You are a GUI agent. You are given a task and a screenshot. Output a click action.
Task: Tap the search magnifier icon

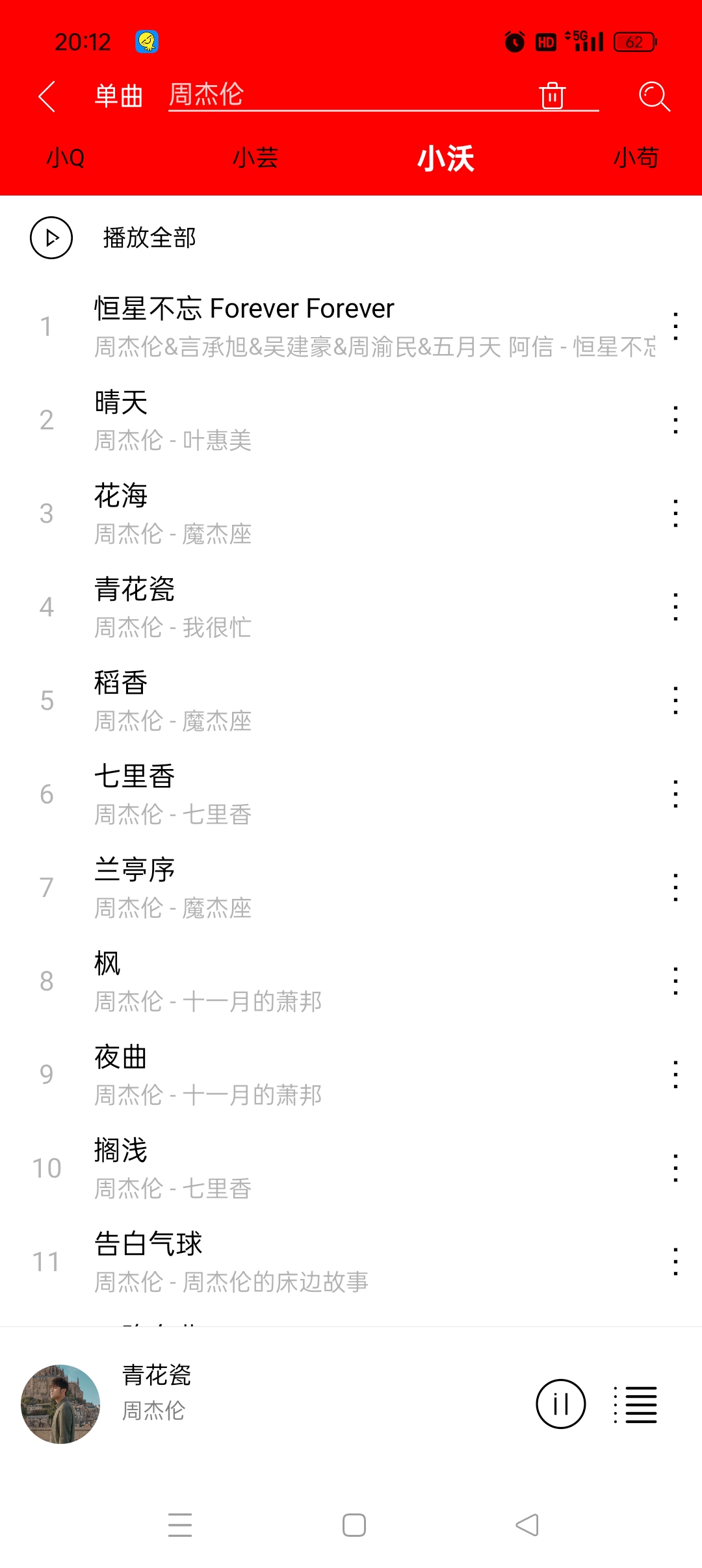coord(653,97)
